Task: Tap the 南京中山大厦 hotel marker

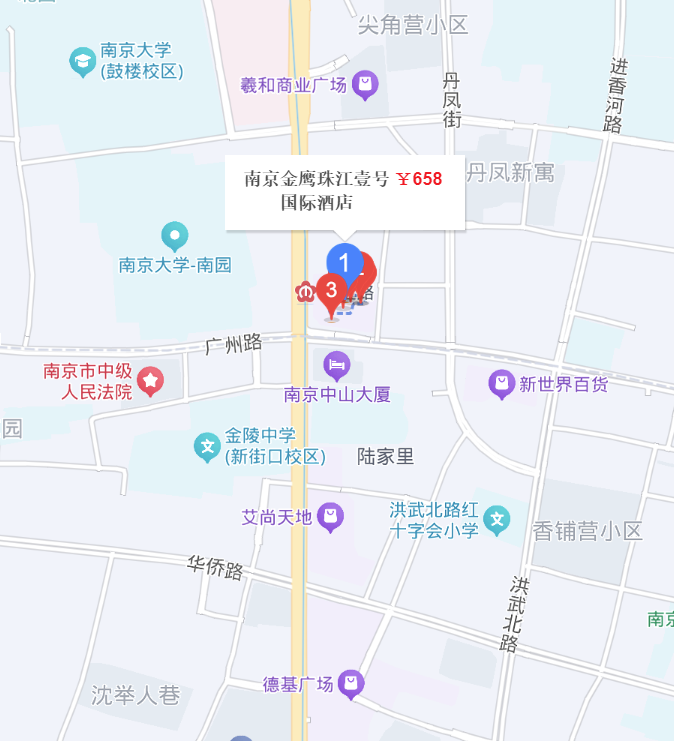Action: coord(337,365)
